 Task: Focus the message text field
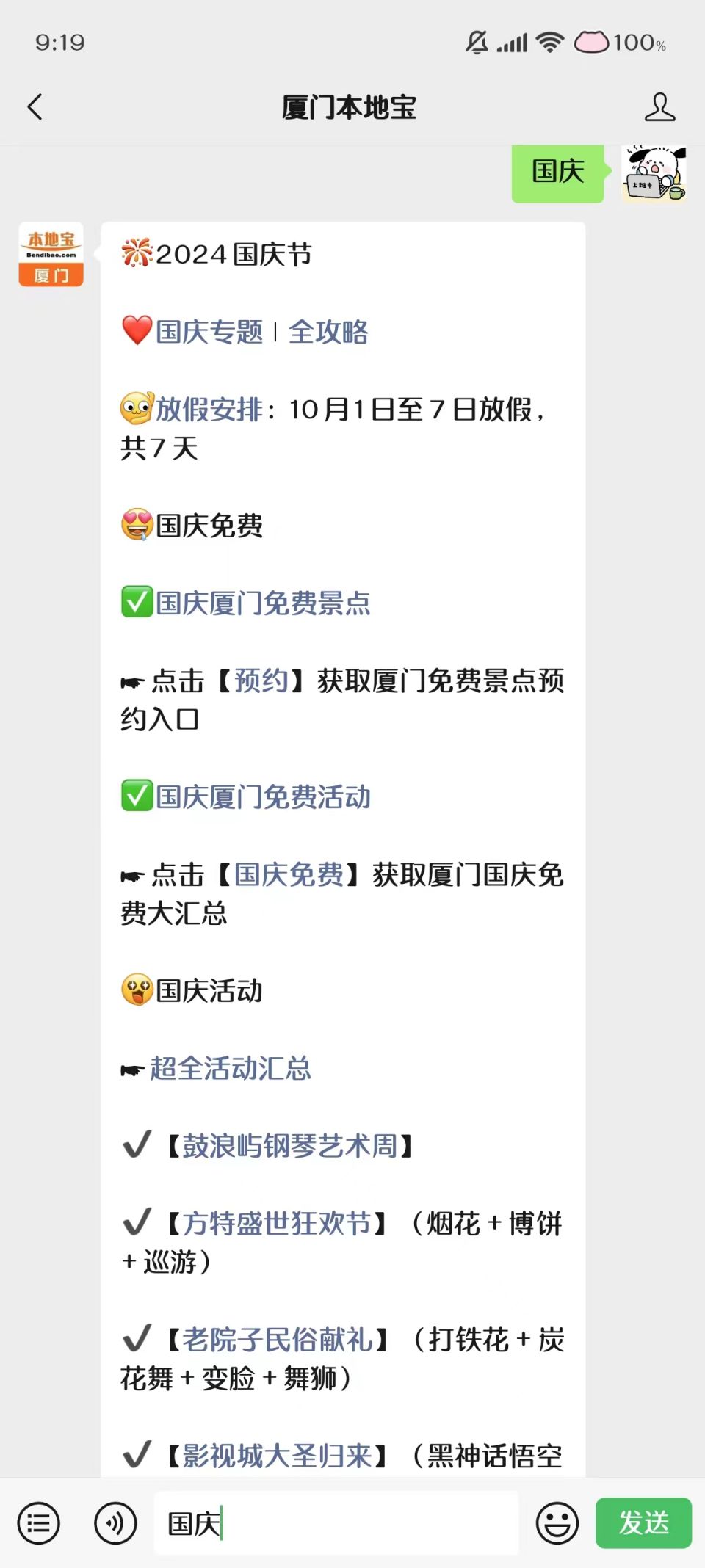[x=336, y=1523]
